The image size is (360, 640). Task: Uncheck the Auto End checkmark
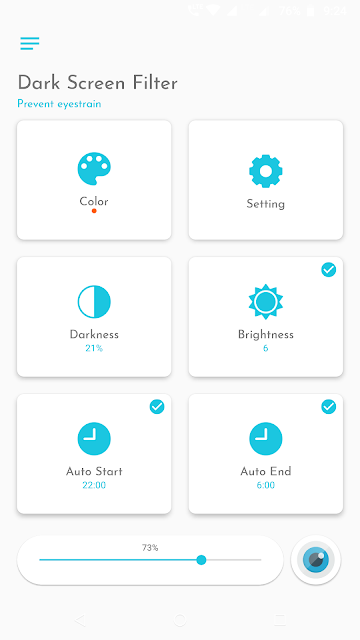pyautogui.click(x=329, y=407)
